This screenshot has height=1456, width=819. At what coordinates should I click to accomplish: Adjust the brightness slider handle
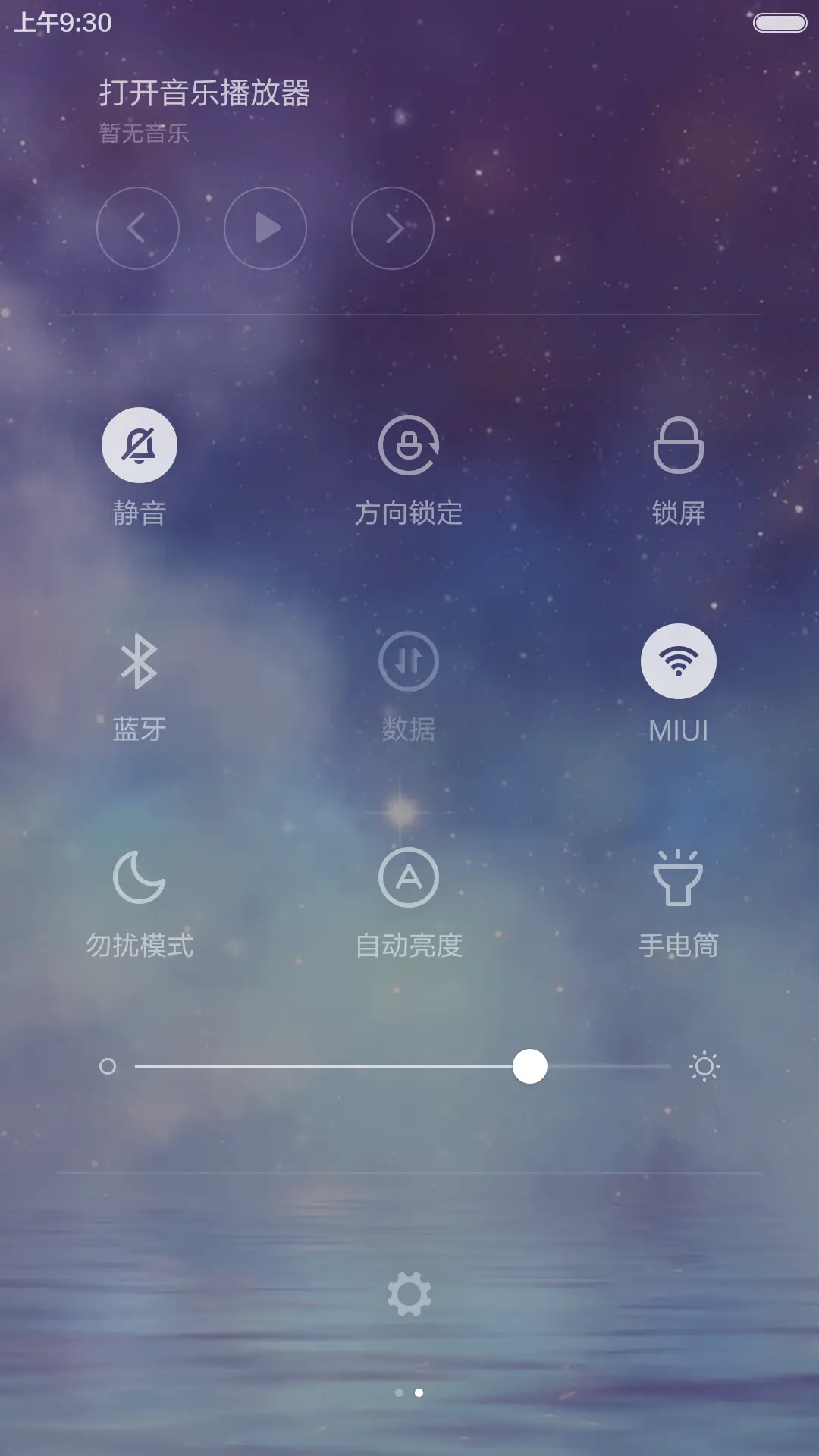[x=530, y=1068]
